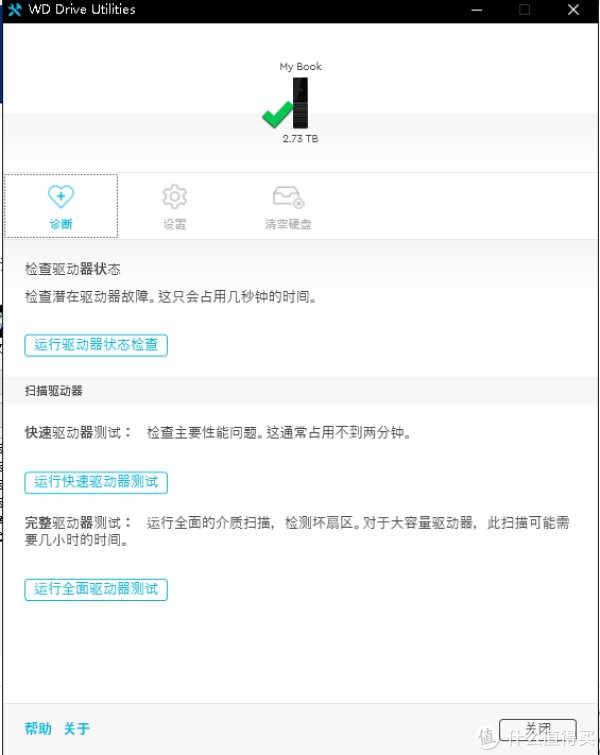
Task: Go to the 清空硬盘 tab
Action: click(x=288, y=206)
